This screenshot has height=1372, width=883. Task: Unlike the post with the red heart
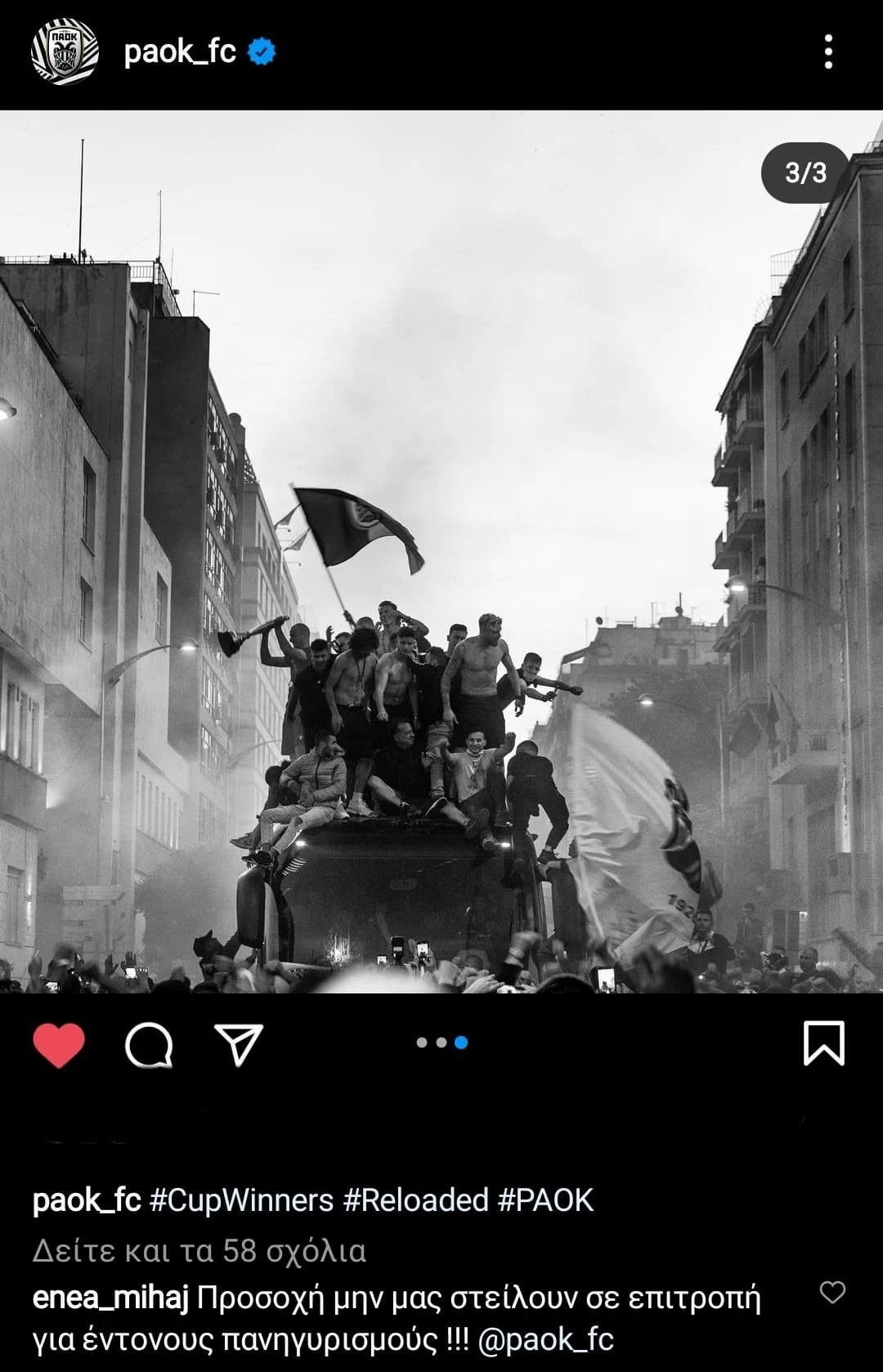59,1044
